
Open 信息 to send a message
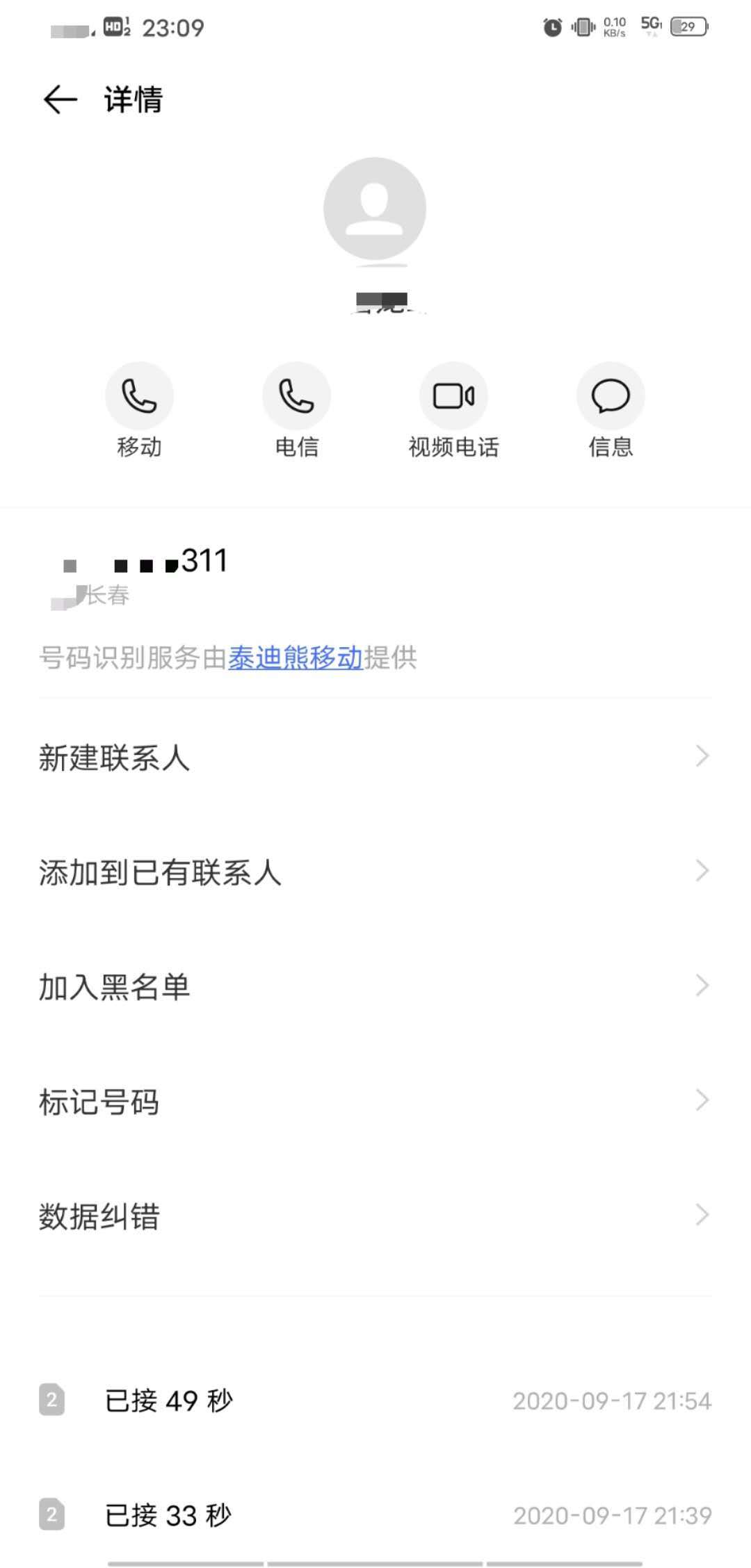tap(610, 395)
